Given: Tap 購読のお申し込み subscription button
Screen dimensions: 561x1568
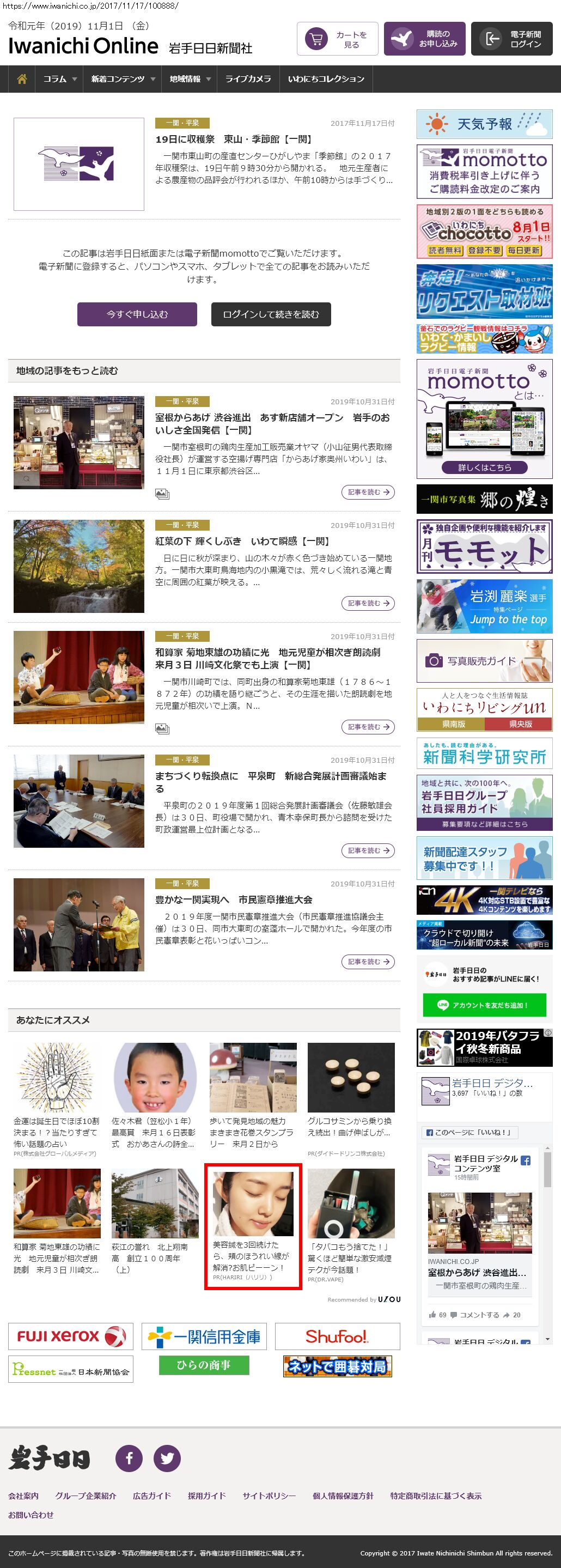Looking at the screenshot, I should (x=424, y=39).
